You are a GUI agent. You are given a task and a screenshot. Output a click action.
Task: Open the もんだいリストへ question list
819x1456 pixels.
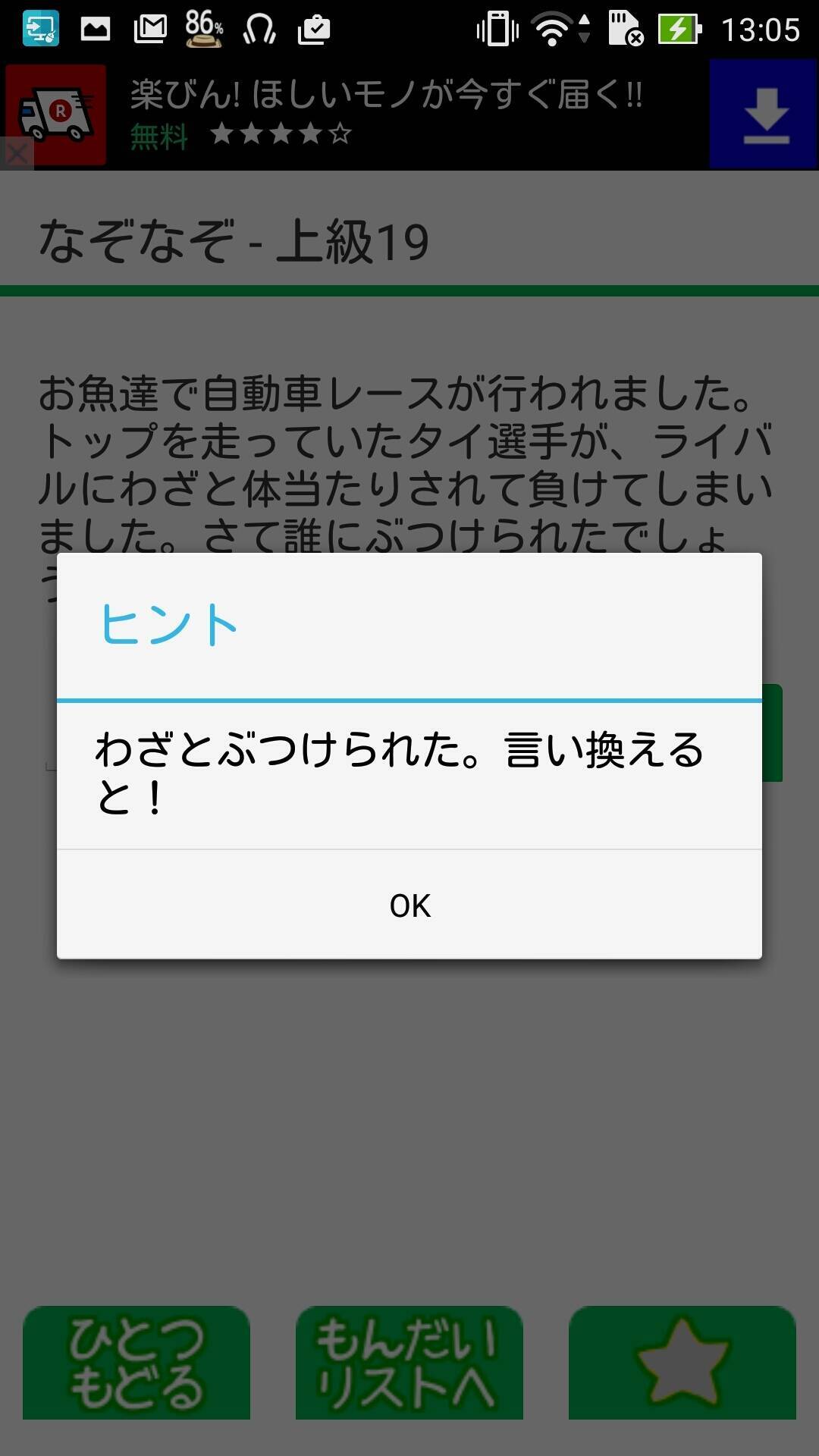click(409, 1362)
